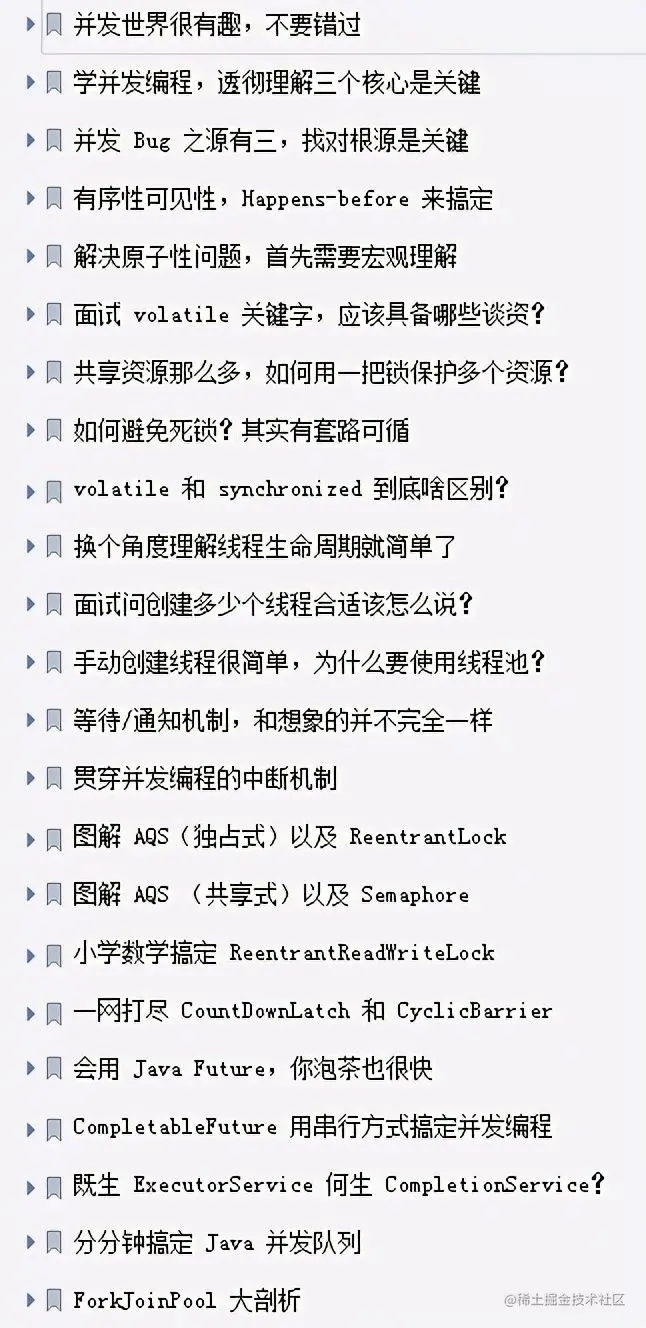Jump to 如何用一把锁保护多个资源 chapter
This screenshot has height=1328, width=646.
click(320, 373)
